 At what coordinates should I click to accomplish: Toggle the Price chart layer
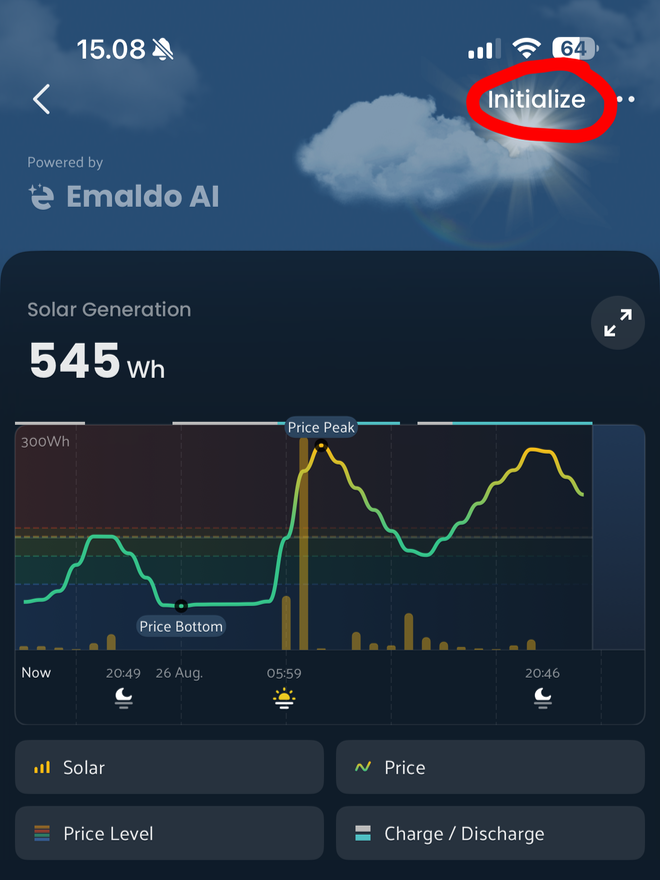[489, 767]
